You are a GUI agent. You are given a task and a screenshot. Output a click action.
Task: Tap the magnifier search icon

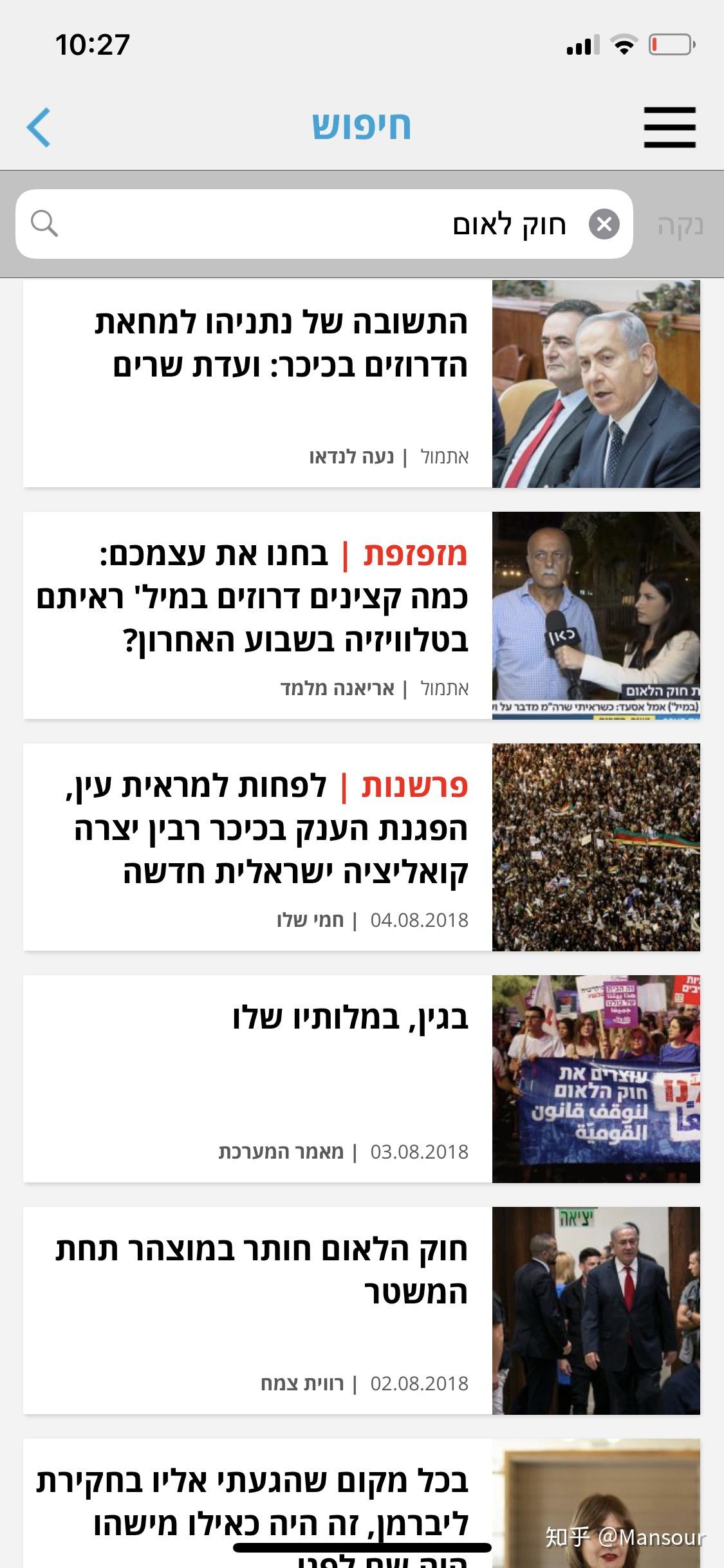pyautogui.click(x=44, y=224)
